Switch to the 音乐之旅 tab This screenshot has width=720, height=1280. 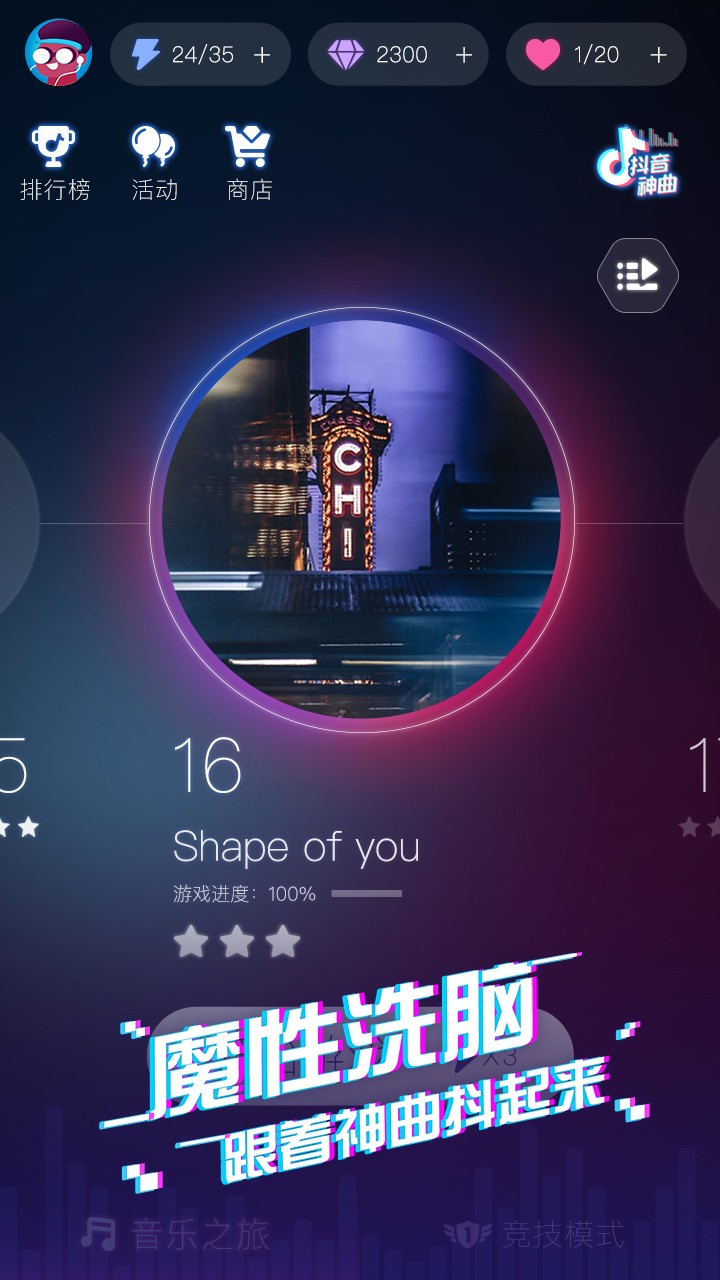pos(176,1234)
